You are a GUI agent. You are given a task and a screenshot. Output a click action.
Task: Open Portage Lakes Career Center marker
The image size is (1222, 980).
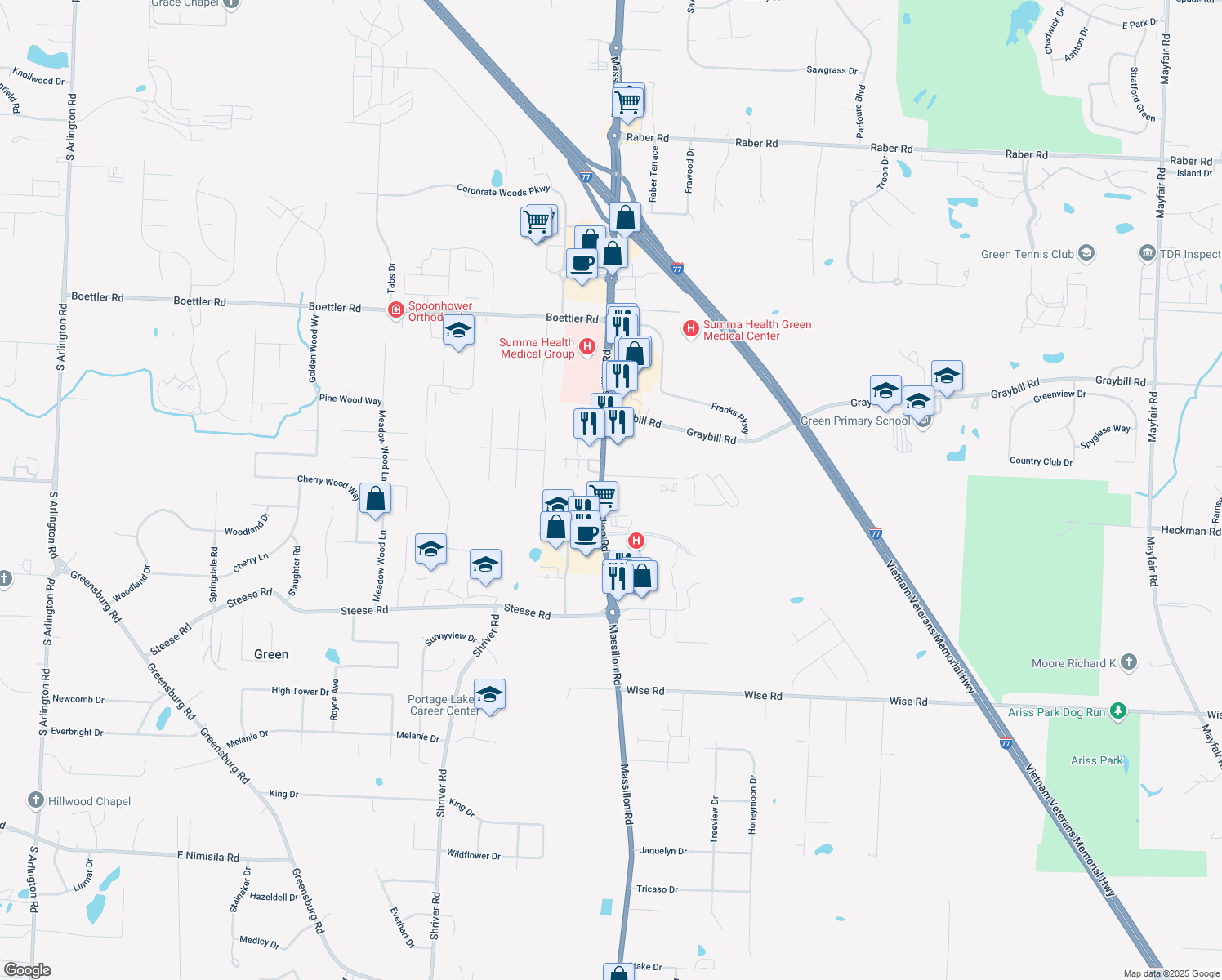[488, 695]
